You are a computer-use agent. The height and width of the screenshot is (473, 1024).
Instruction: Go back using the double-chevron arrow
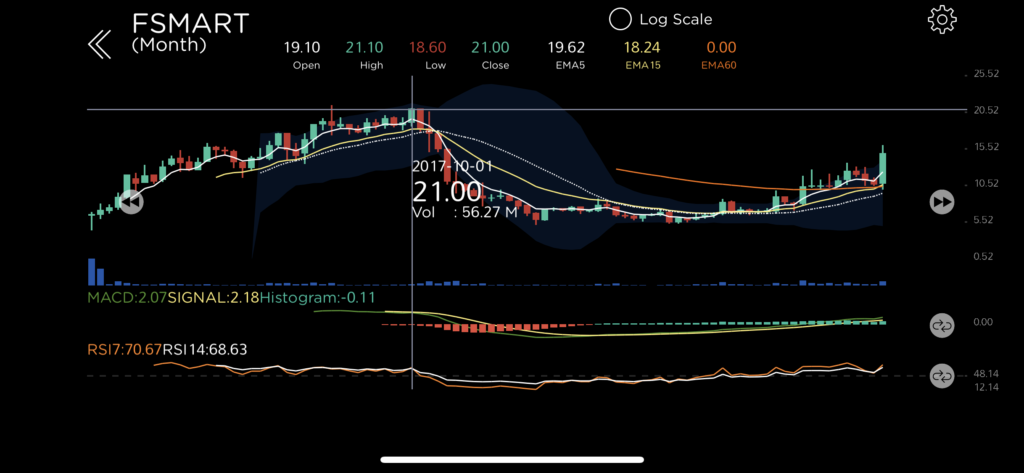coord(98,44)
